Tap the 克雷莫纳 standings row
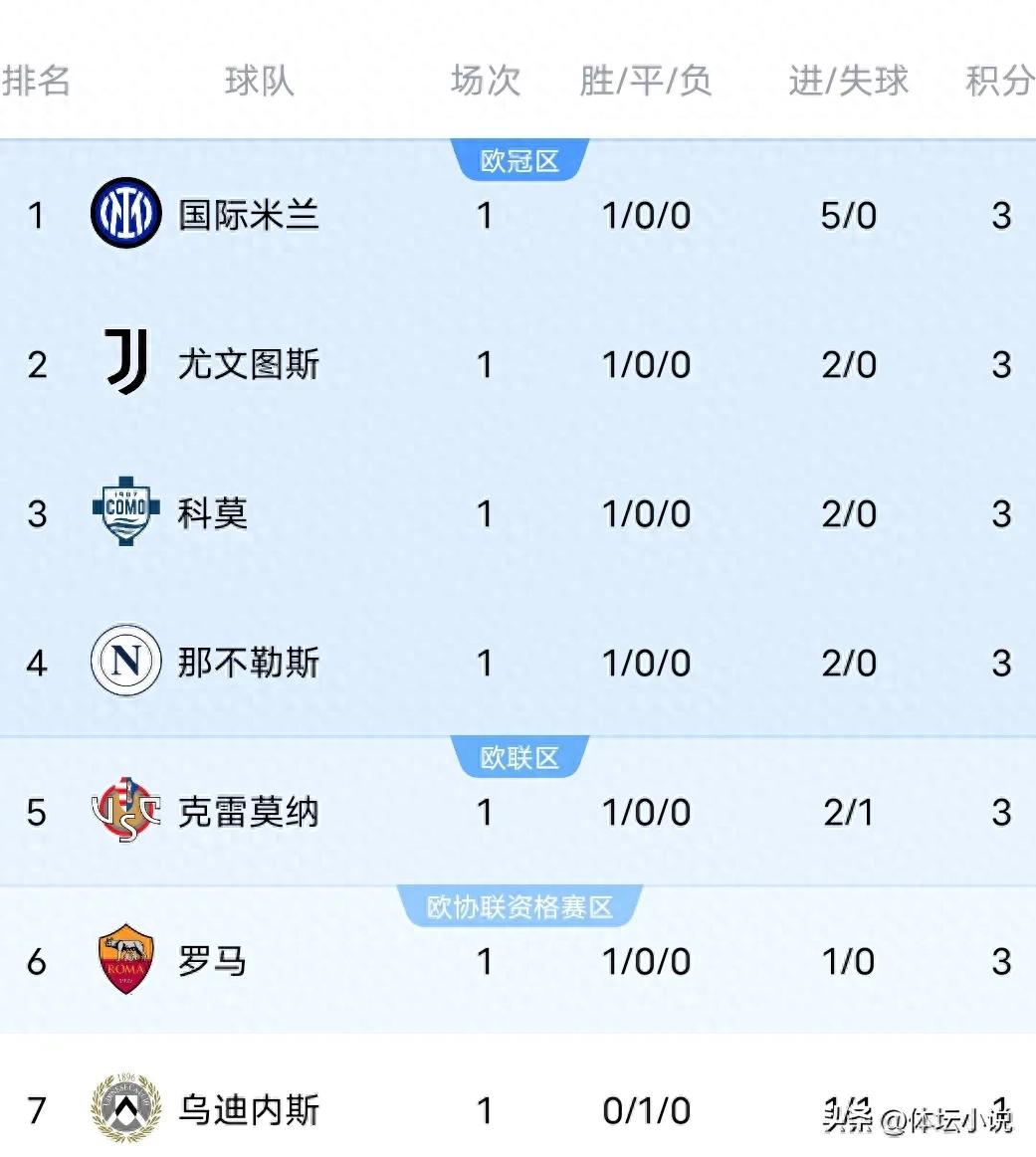Screen dimensions: 1036x1157 [249, 812]
